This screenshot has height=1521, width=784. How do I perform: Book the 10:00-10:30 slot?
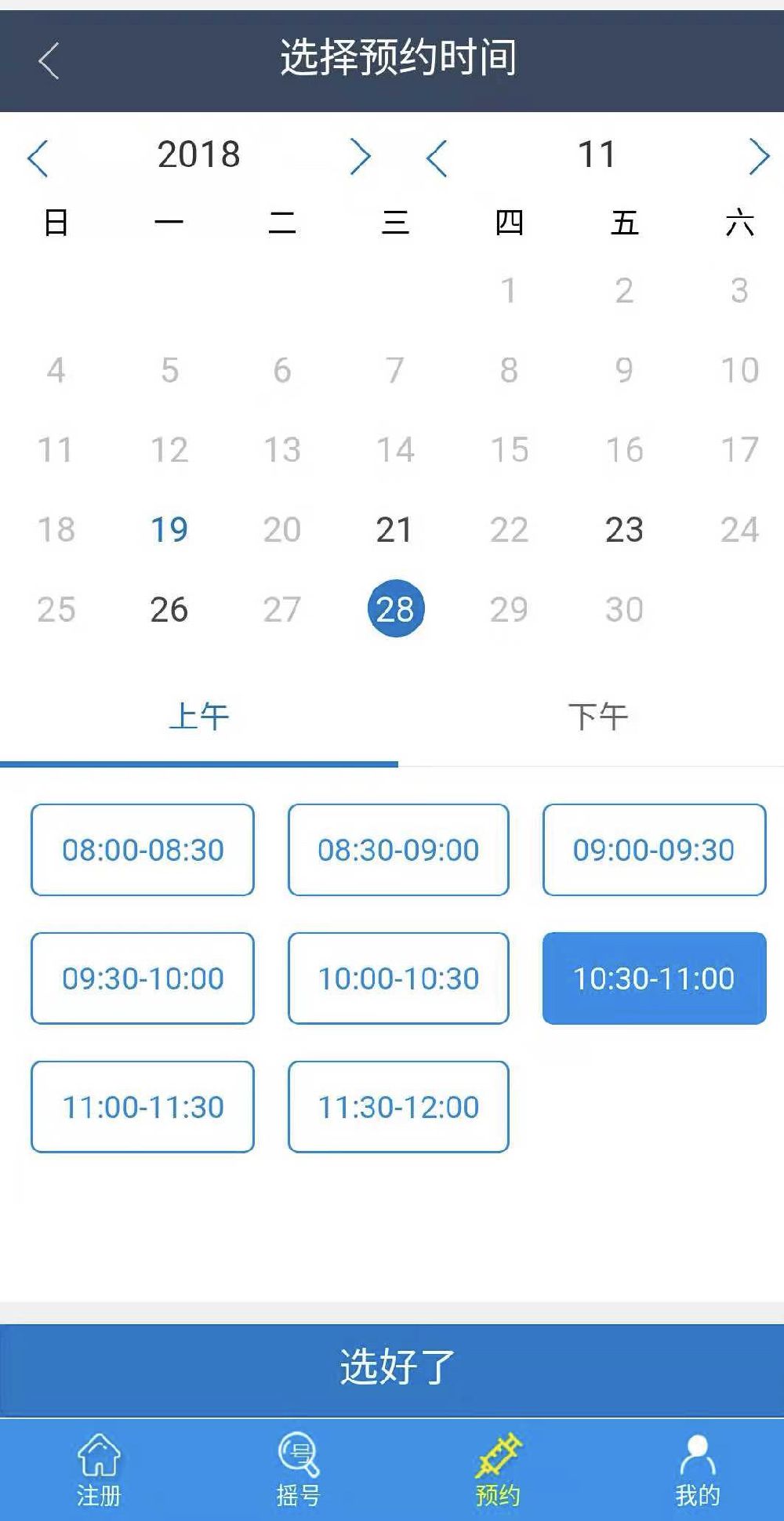click(398, 978)
